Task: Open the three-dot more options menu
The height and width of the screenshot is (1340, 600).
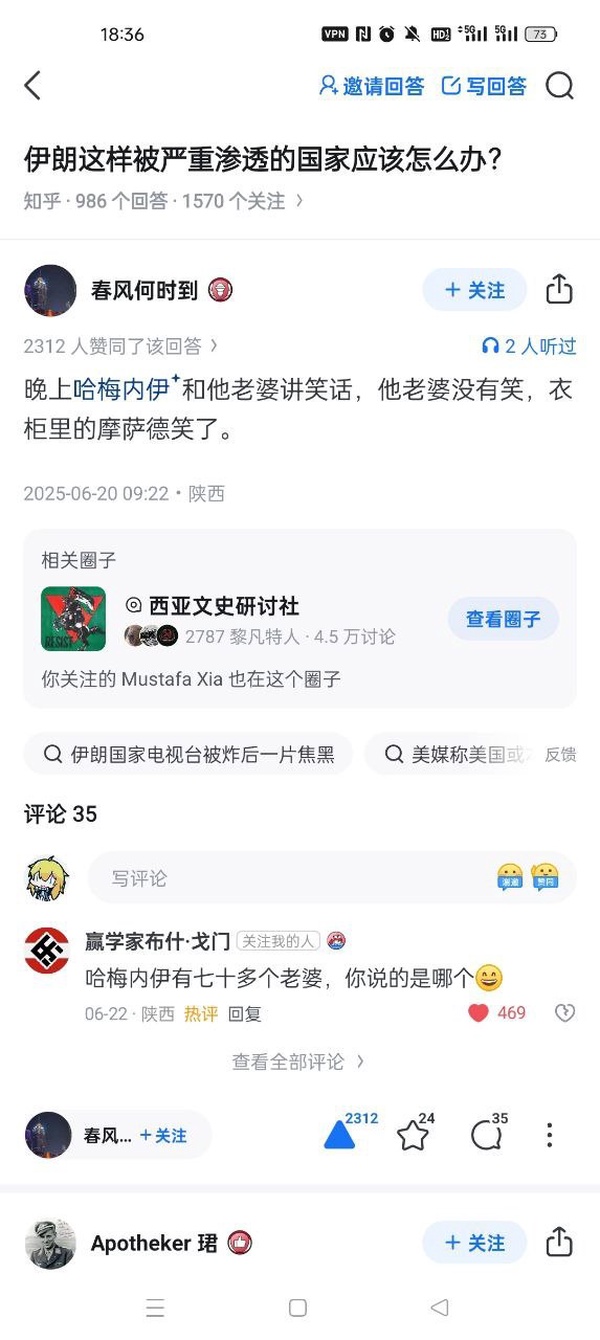Action: pyautogui.click(x=549, y=1135)
